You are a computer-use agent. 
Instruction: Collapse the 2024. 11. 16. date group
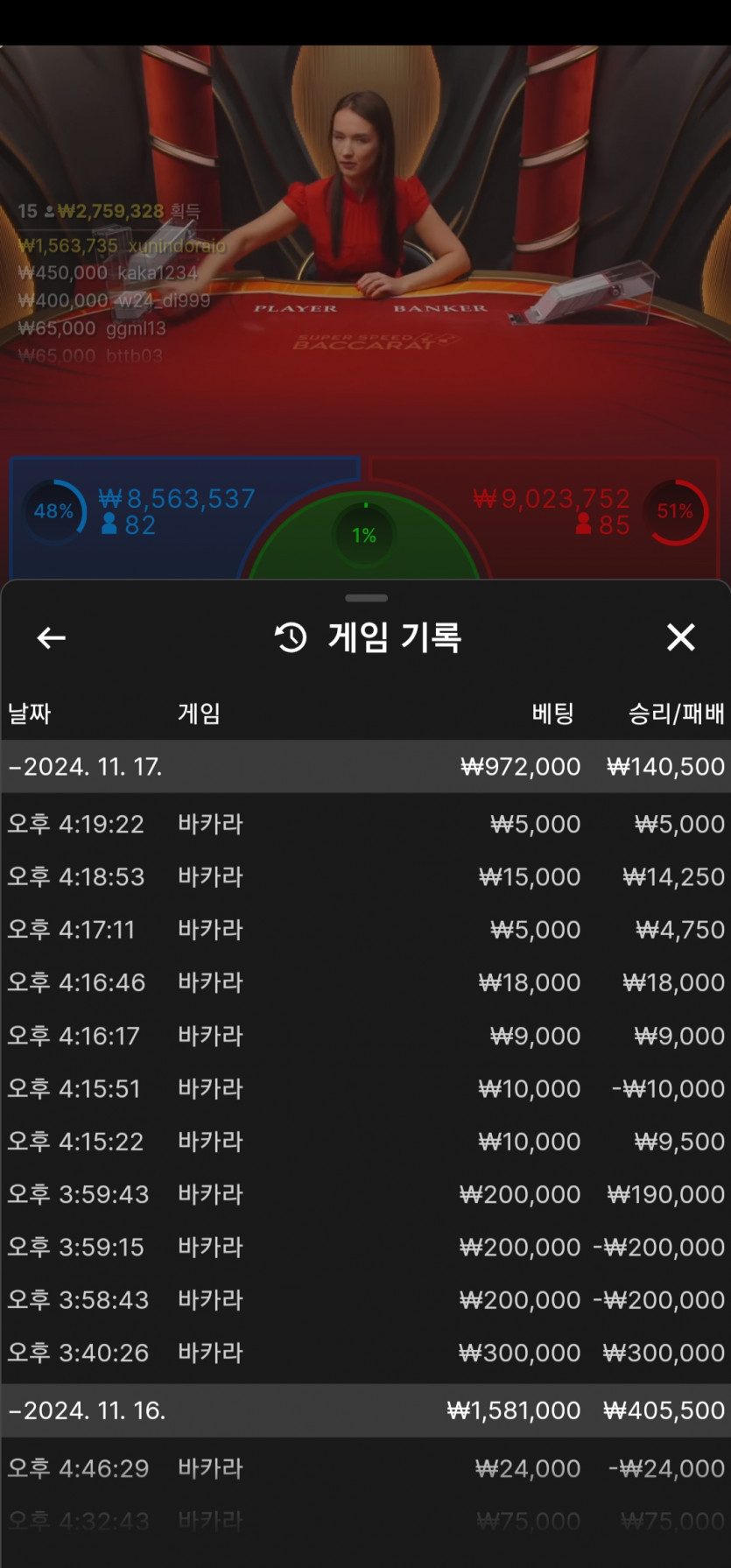[366, 1410]
